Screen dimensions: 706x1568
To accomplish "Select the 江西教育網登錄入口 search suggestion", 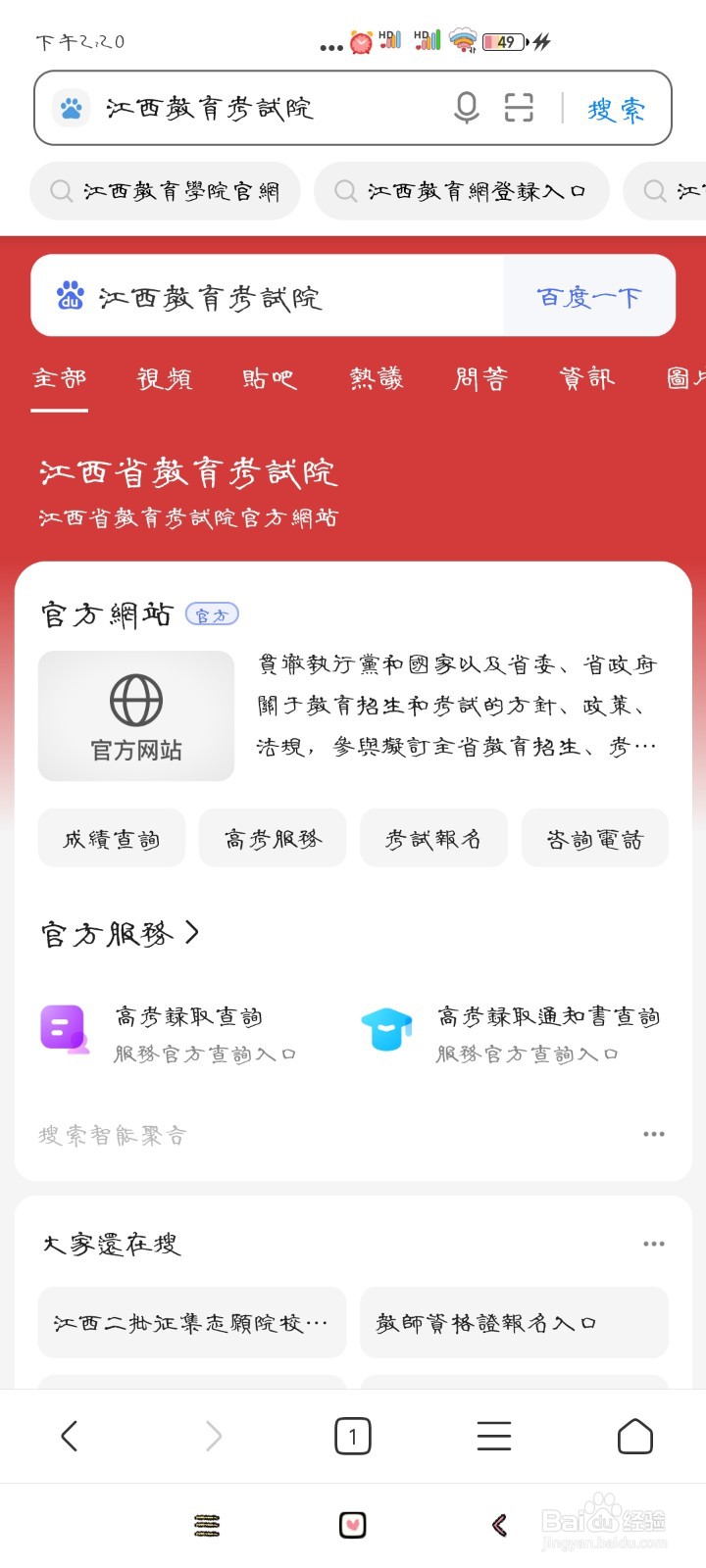I will coord(461,190).
